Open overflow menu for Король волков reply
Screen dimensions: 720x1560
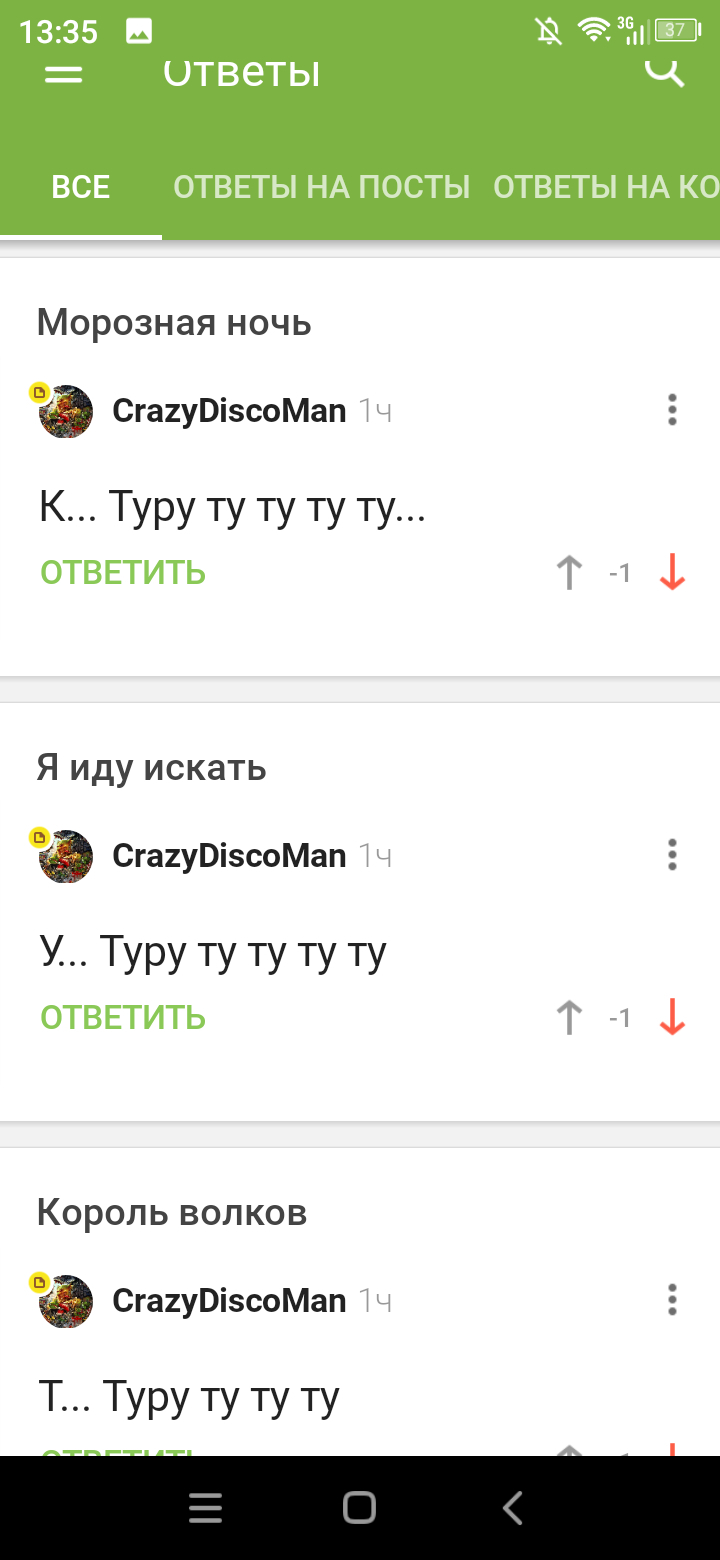(x=672, y=1300)
